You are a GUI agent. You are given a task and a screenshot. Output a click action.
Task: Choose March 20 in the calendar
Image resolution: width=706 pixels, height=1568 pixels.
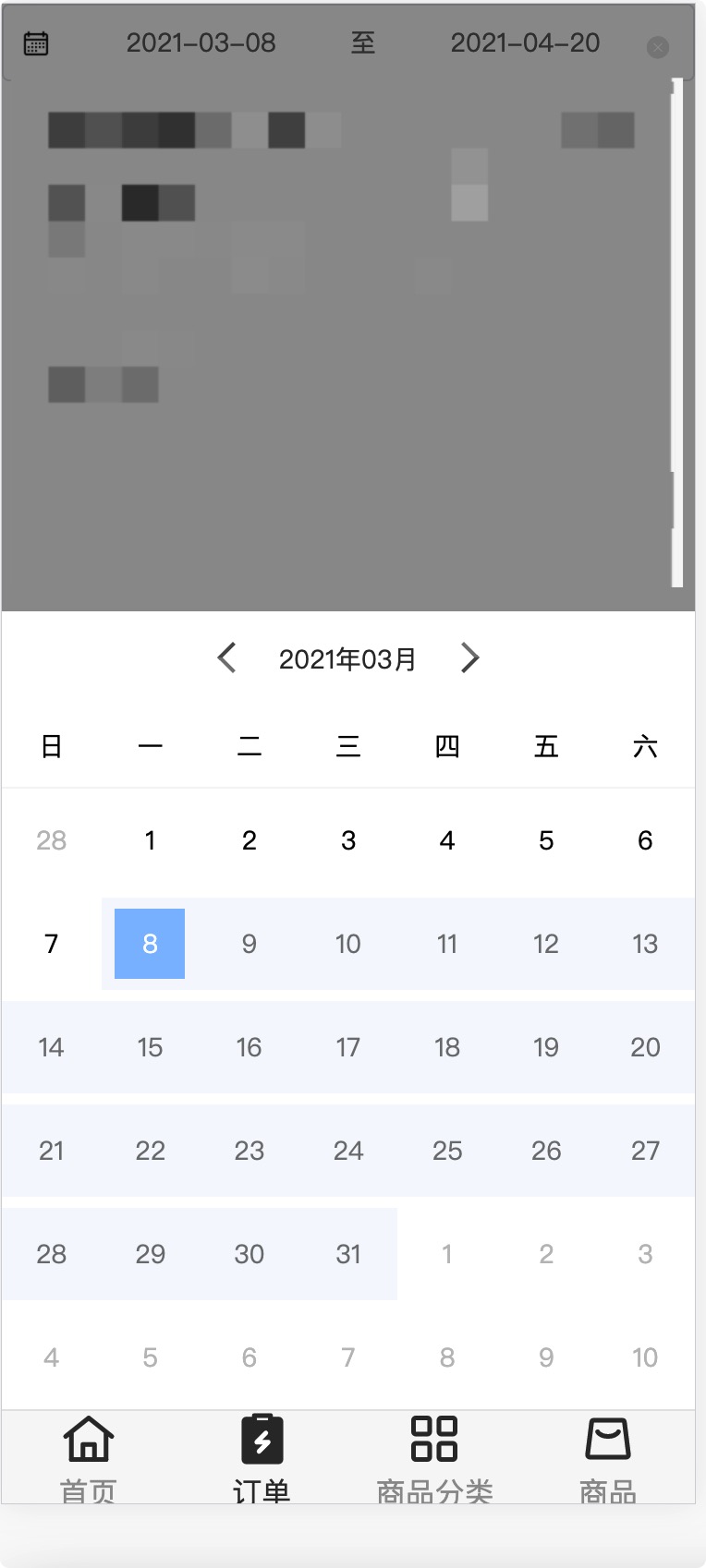pyautogui.click(x=645, y=1047)
